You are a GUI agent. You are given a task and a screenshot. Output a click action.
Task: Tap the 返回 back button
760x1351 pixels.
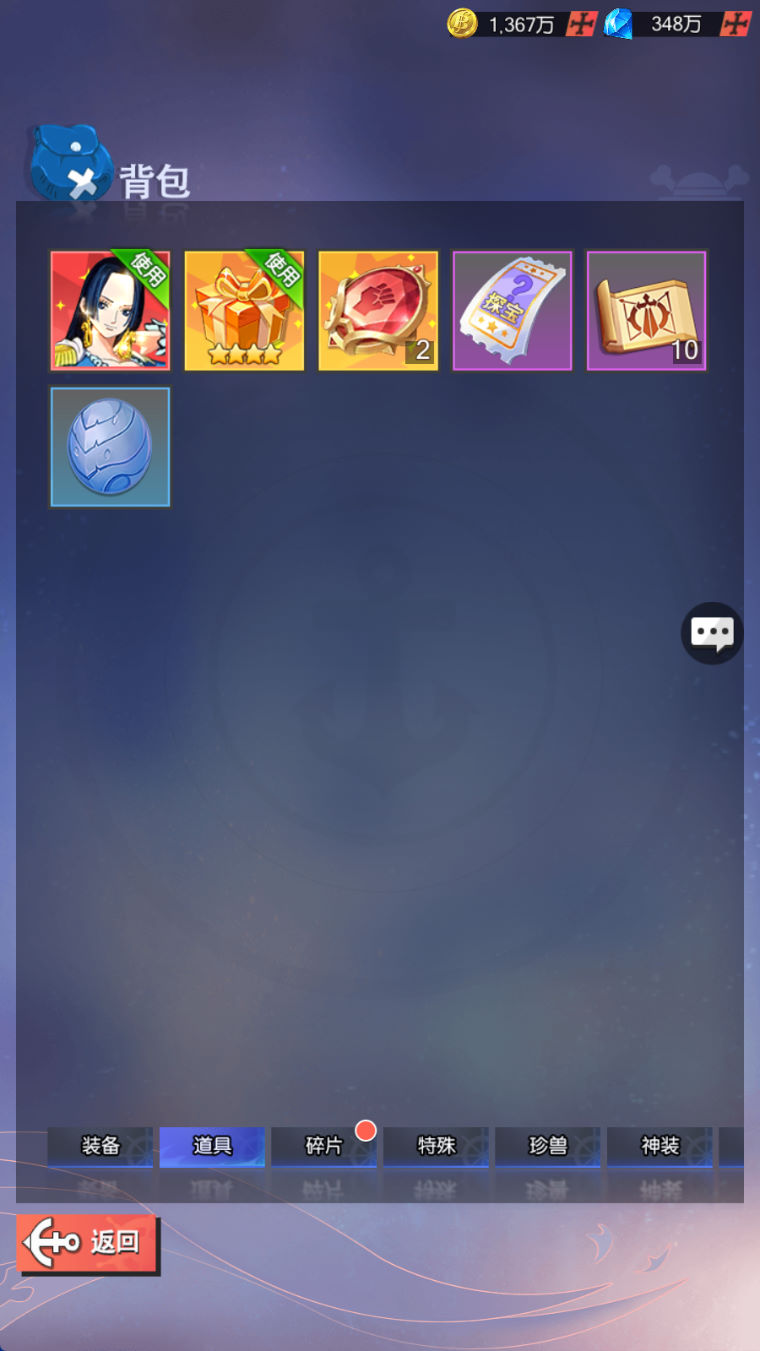88,1243
